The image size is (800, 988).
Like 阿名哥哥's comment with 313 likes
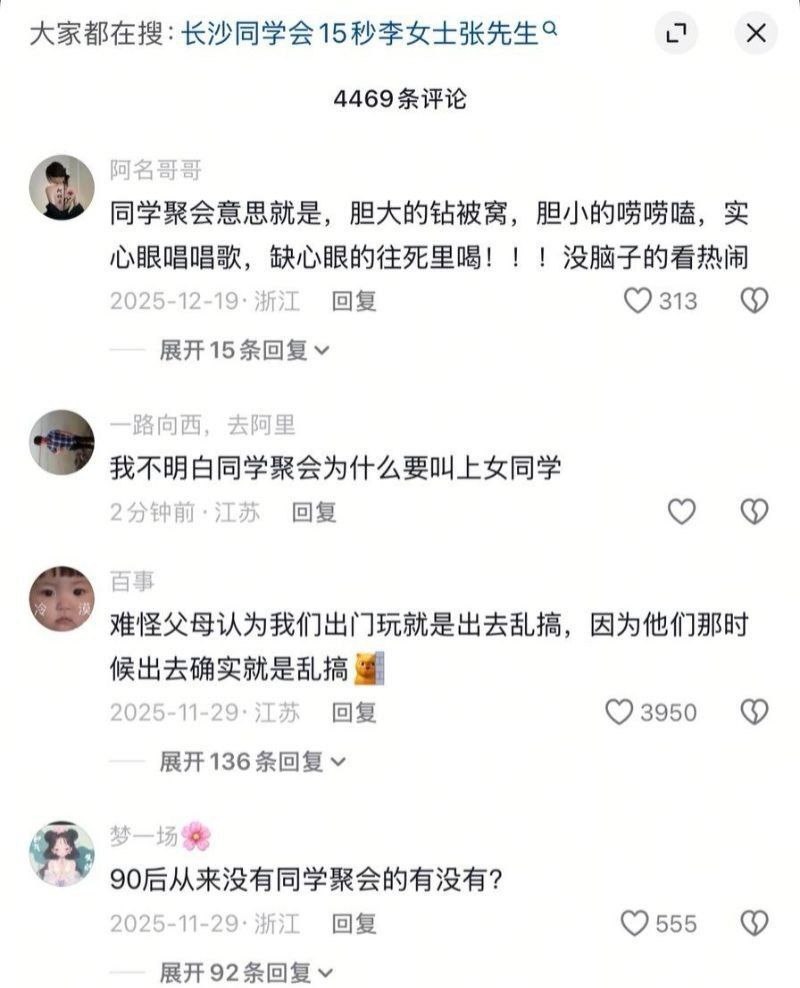point(638,300)
